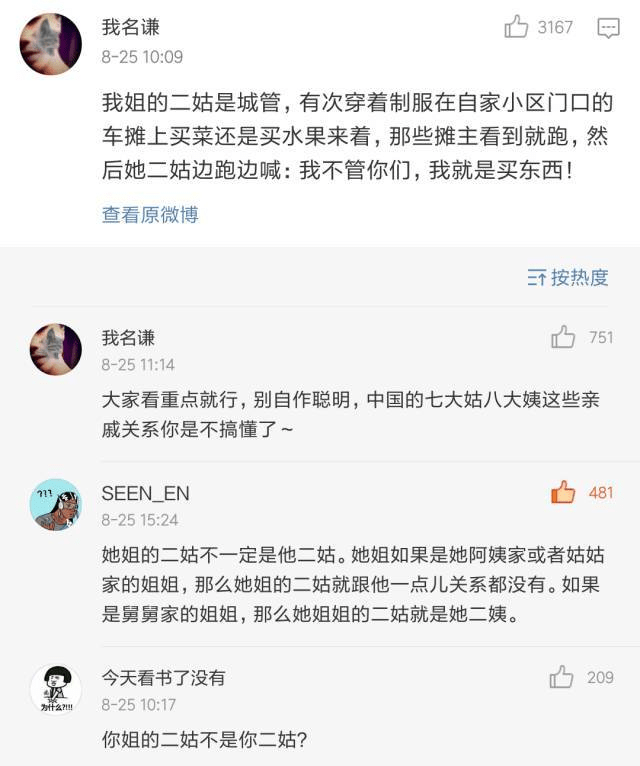Like 今天看书了没有's comment
640x766 pixels.
[x=562, y=678]
